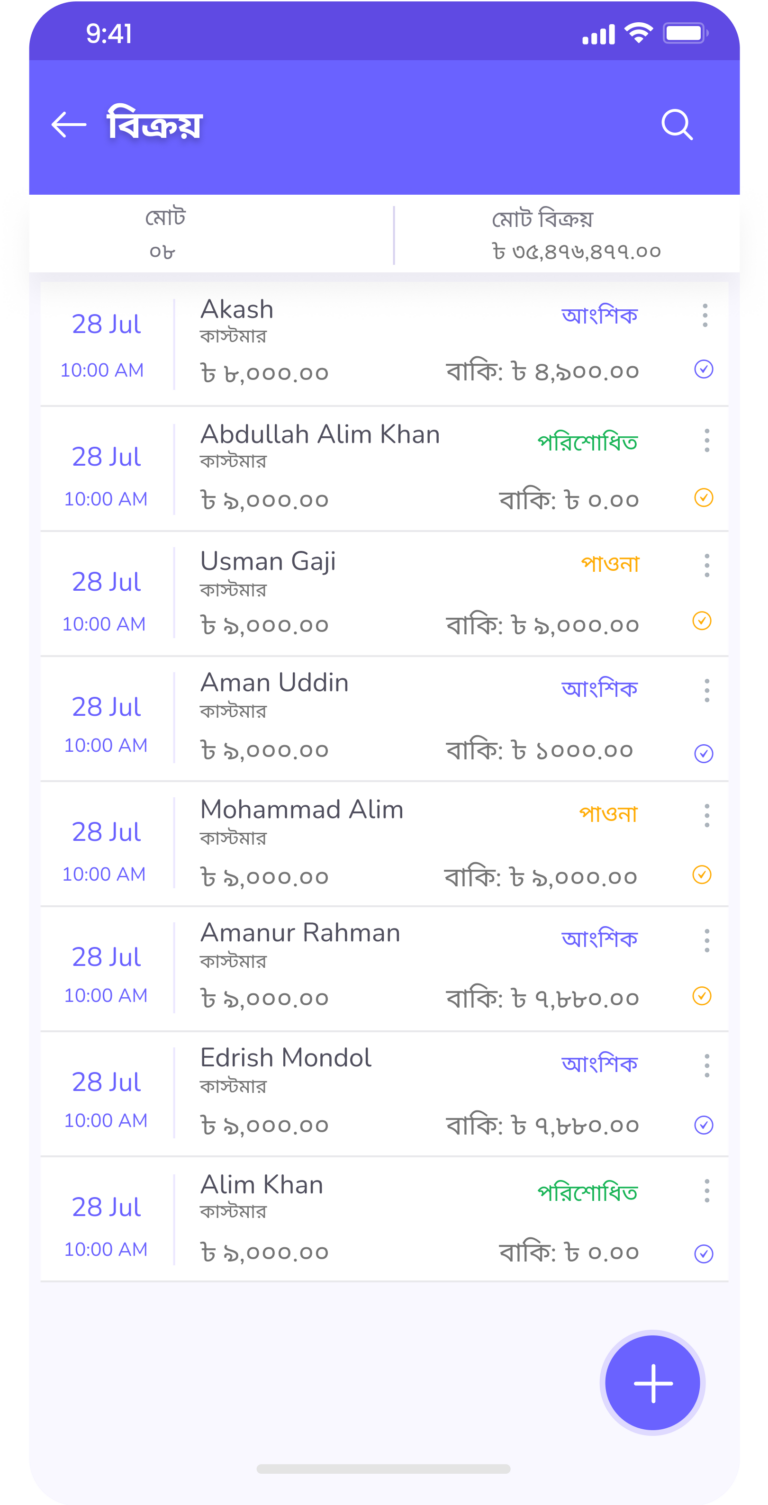Open options menu for Usman Gaji's sale
The image size is (768, 1505).
[706, 565]
